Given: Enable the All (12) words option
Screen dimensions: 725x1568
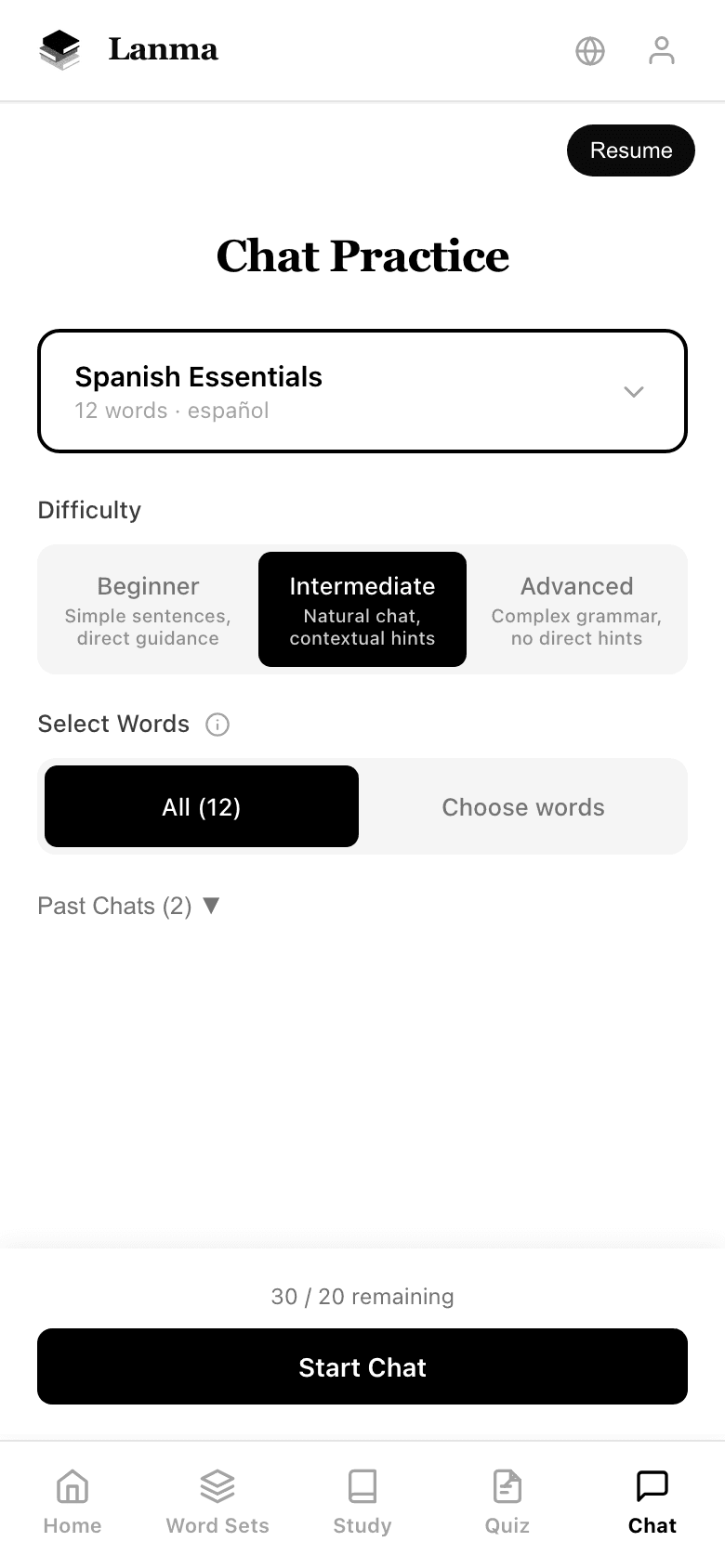Looking at the screenshot, I should pos(201,806).
